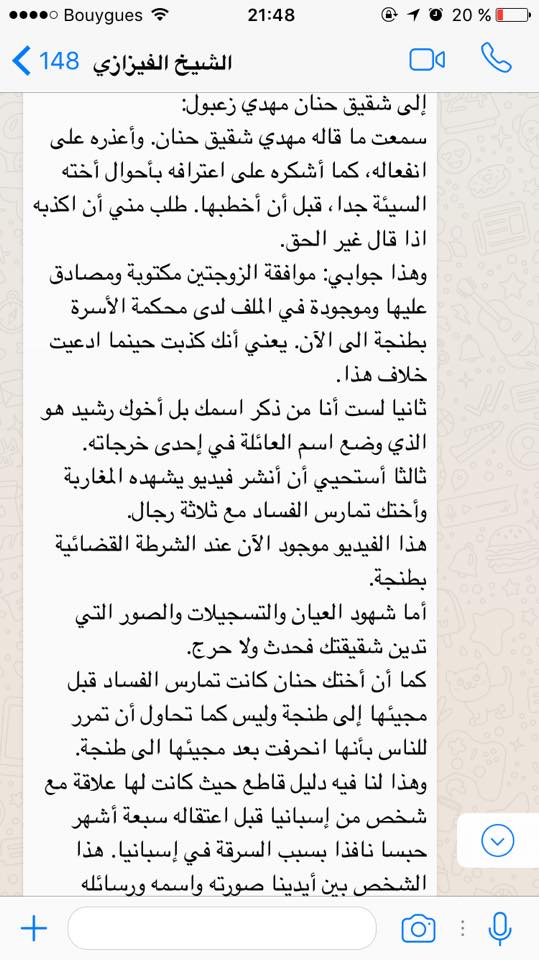Start a video call
This screenshot has height=960, width=539.
pos(427,61)
